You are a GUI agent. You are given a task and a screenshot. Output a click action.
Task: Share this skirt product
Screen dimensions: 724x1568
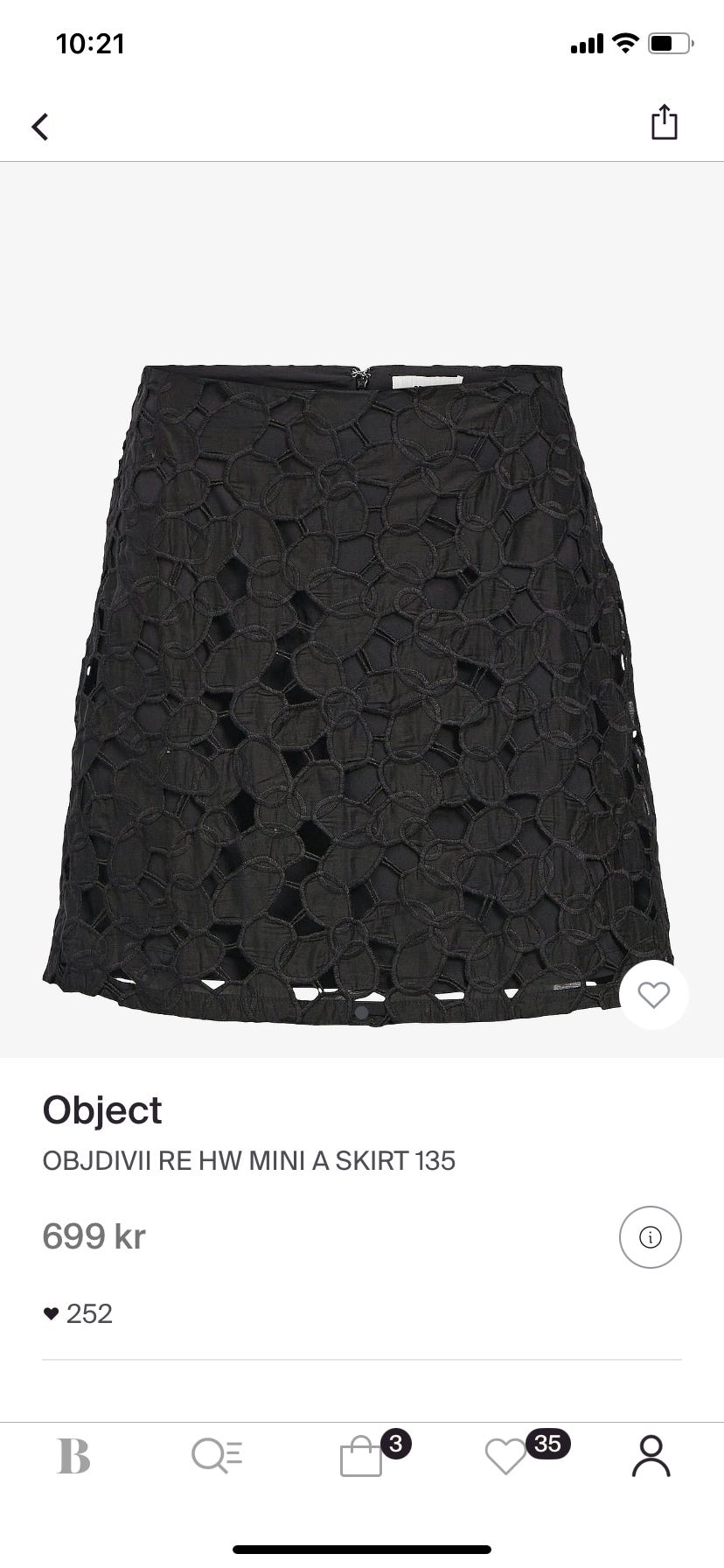coord(664,122)
